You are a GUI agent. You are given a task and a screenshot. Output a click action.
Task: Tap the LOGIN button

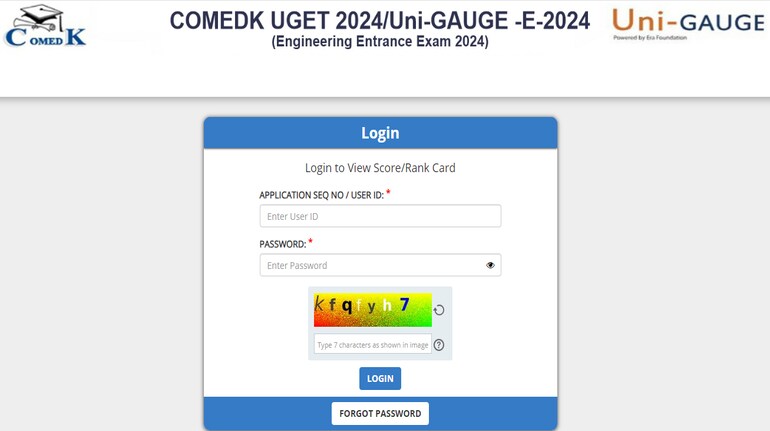[x=380, y=378]
